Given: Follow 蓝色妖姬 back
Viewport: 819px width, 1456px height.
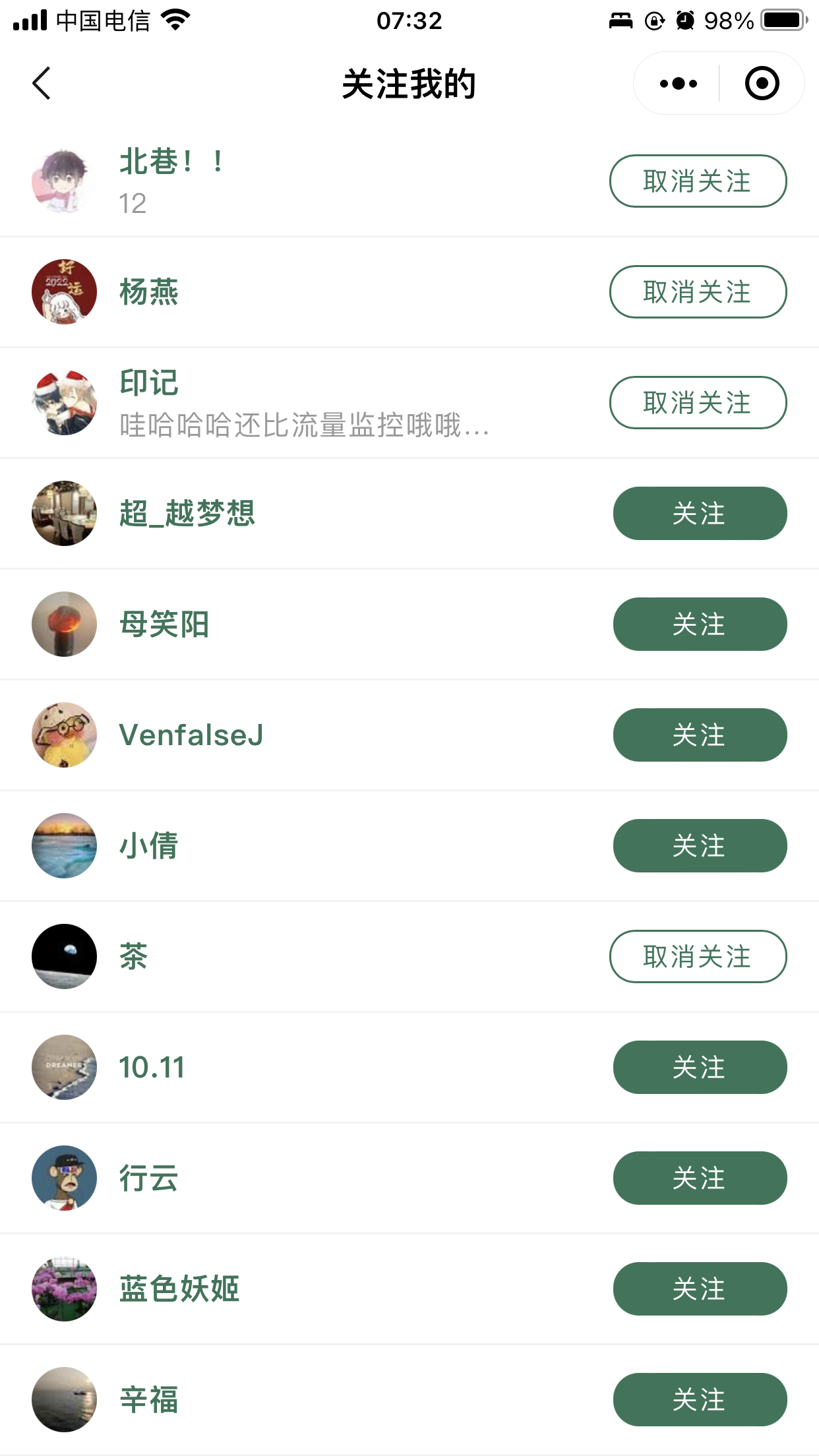Looking at the screenshot, I should pos(700,1289).
